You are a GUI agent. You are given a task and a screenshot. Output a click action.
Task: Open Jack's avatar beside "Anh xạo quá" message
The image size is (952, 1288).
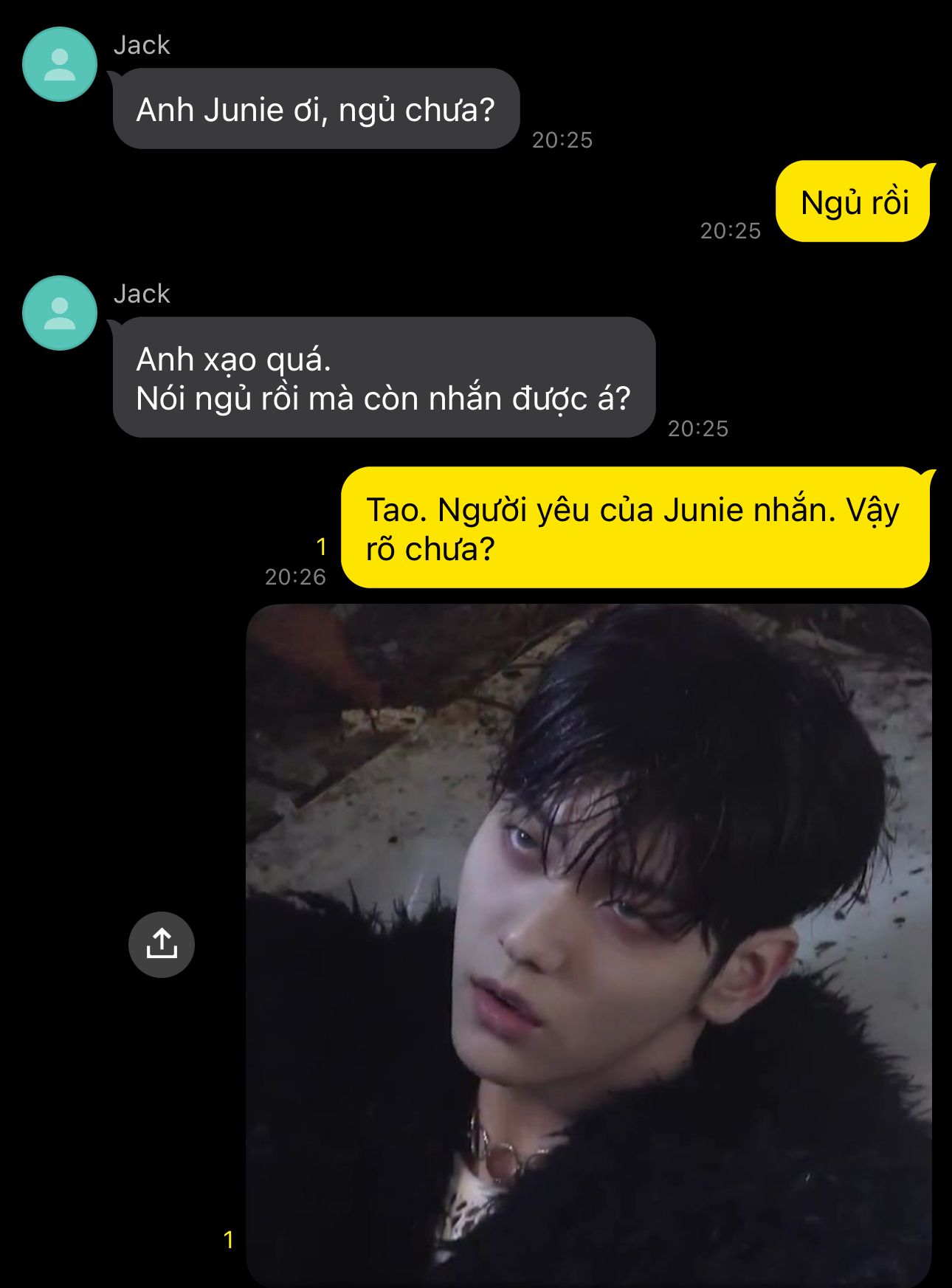[x=60, y=313]
